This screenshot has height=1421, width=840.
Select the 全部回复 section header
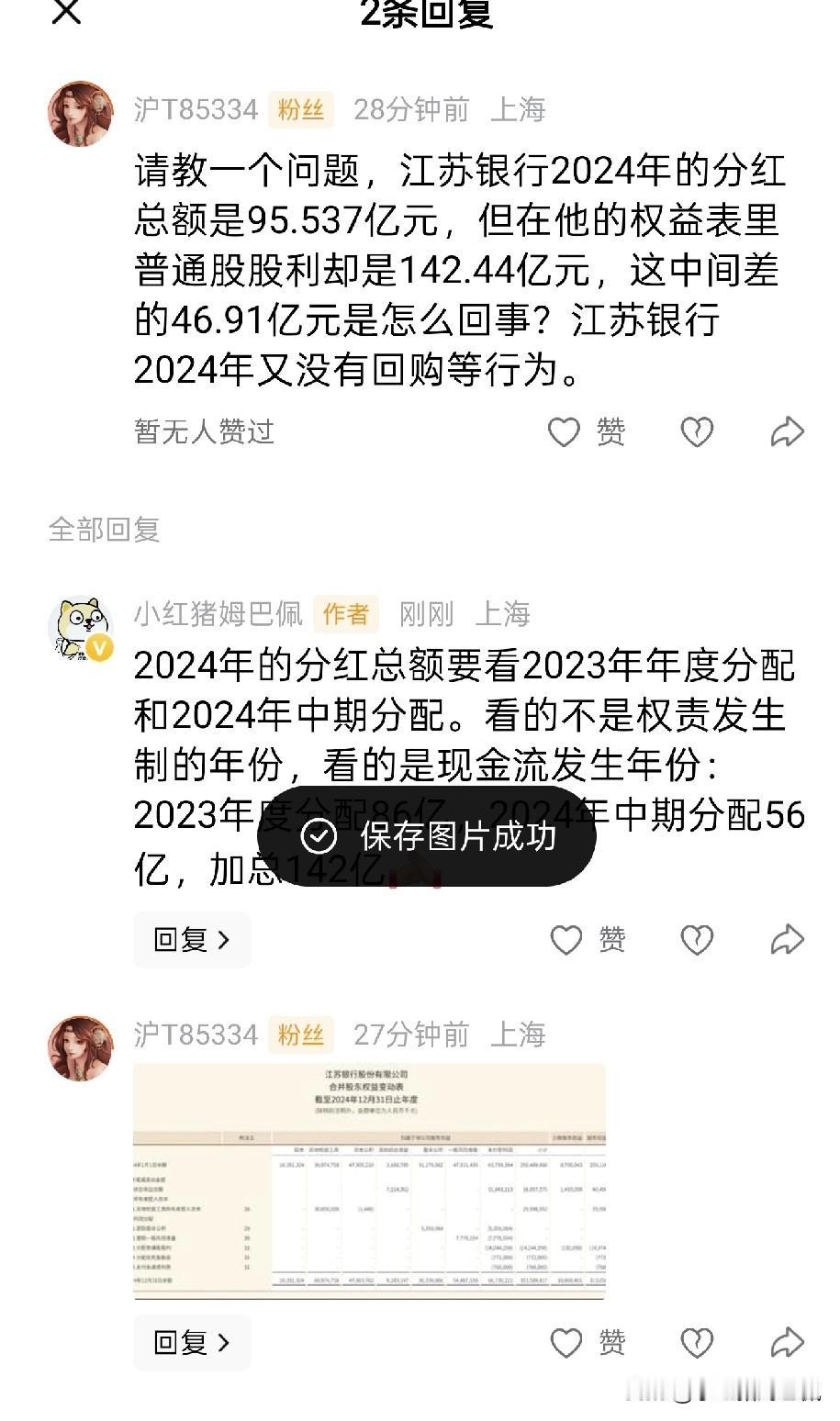coord(103,530)
